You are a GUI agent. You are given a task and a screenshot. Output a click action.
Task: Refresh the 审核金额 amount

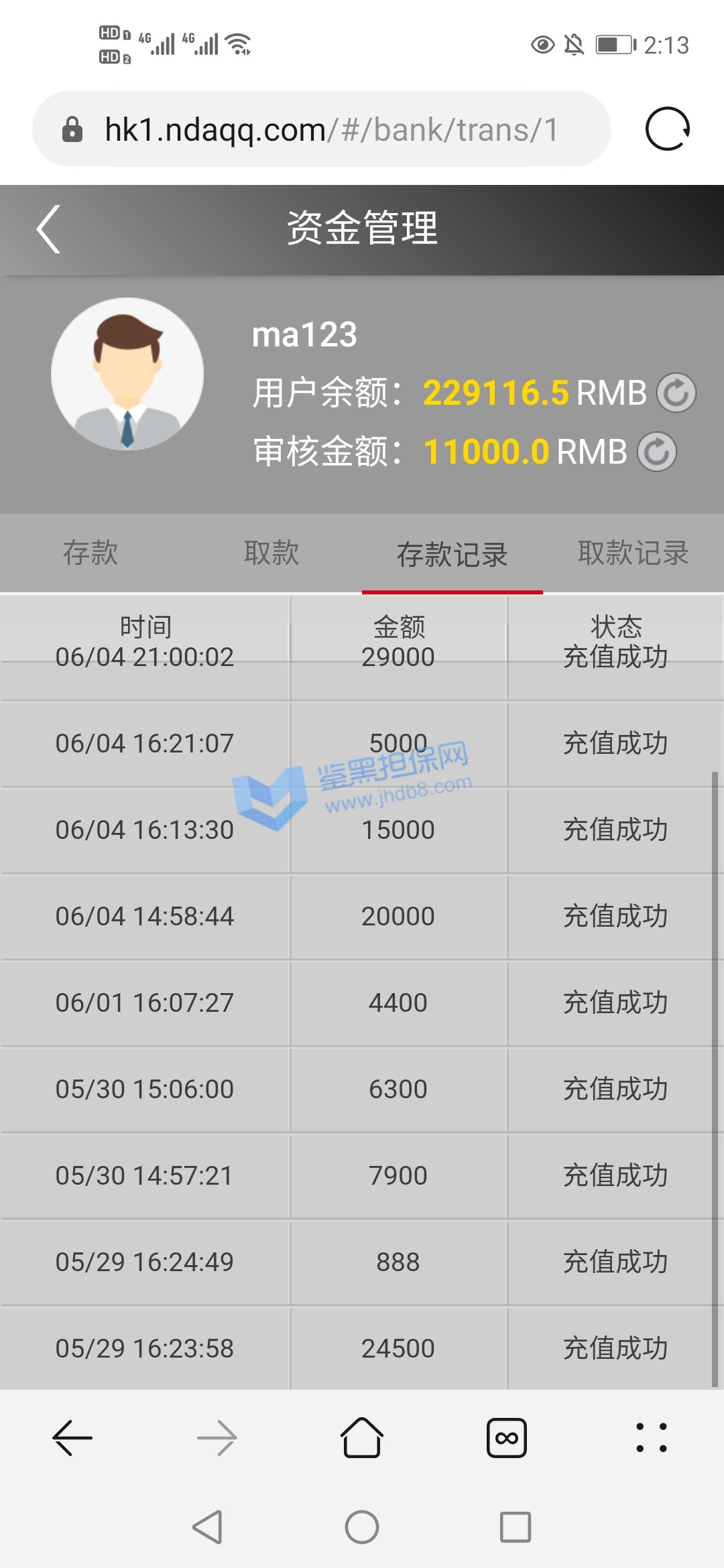(656, 452)
